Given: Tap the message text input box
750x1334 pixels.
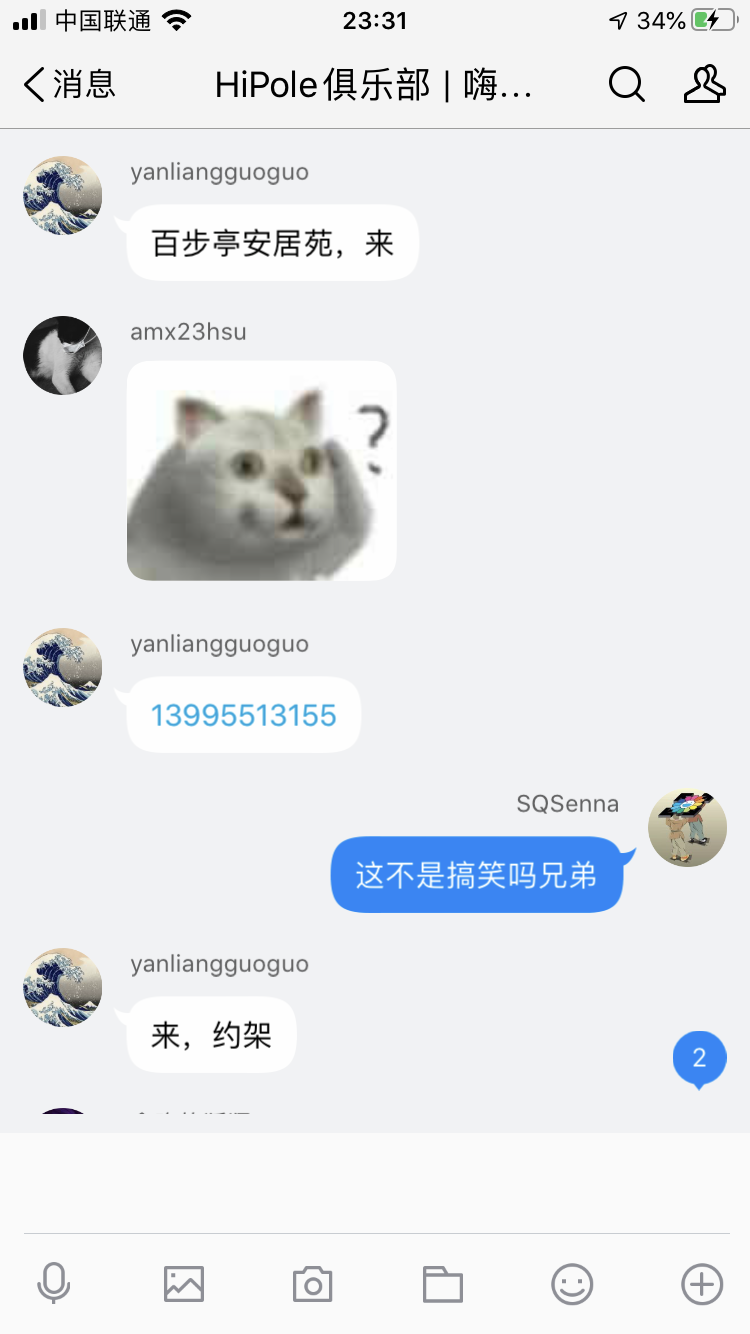Looking at the screenshot, I should 375,1183.
